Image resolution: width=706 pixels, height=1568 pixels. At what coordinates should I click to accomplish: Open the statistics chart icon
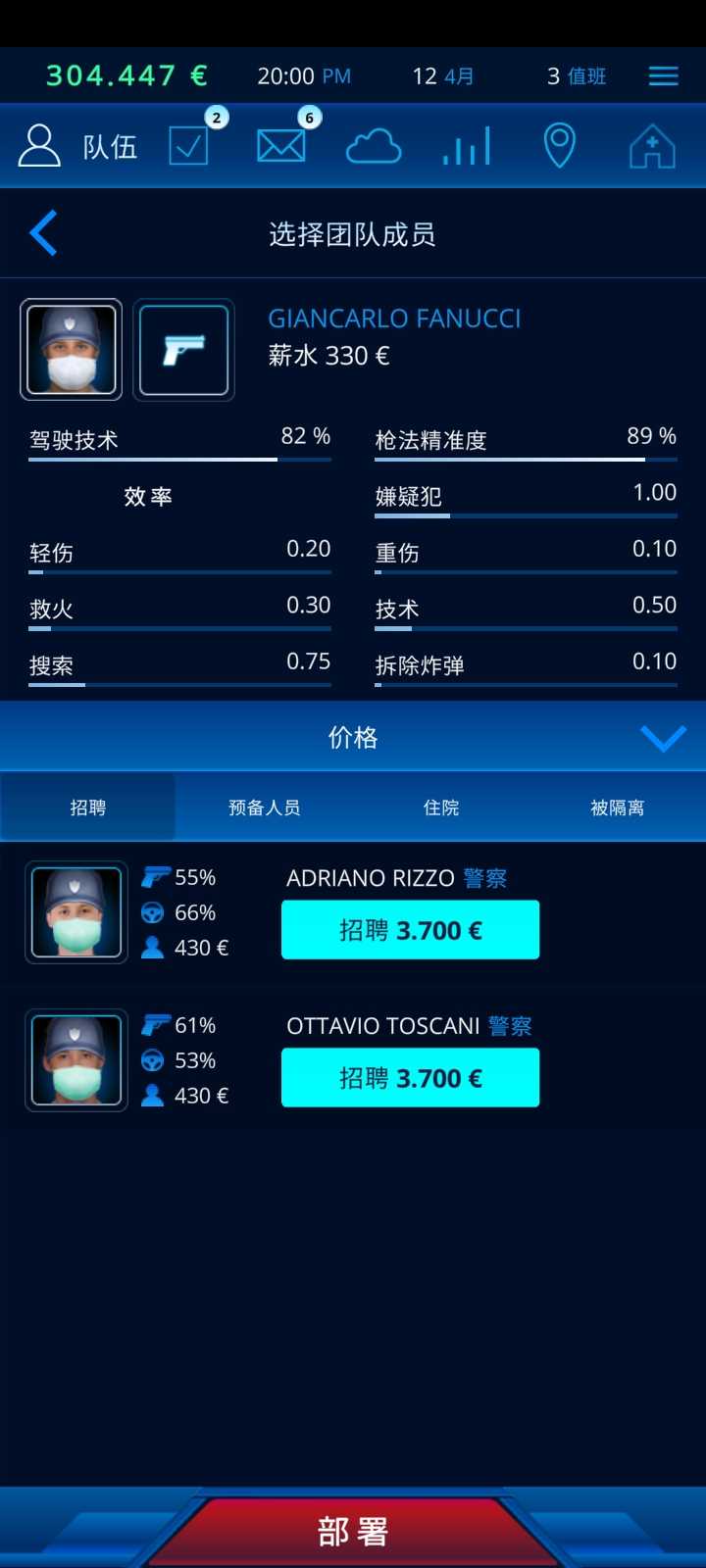point(466,147)
